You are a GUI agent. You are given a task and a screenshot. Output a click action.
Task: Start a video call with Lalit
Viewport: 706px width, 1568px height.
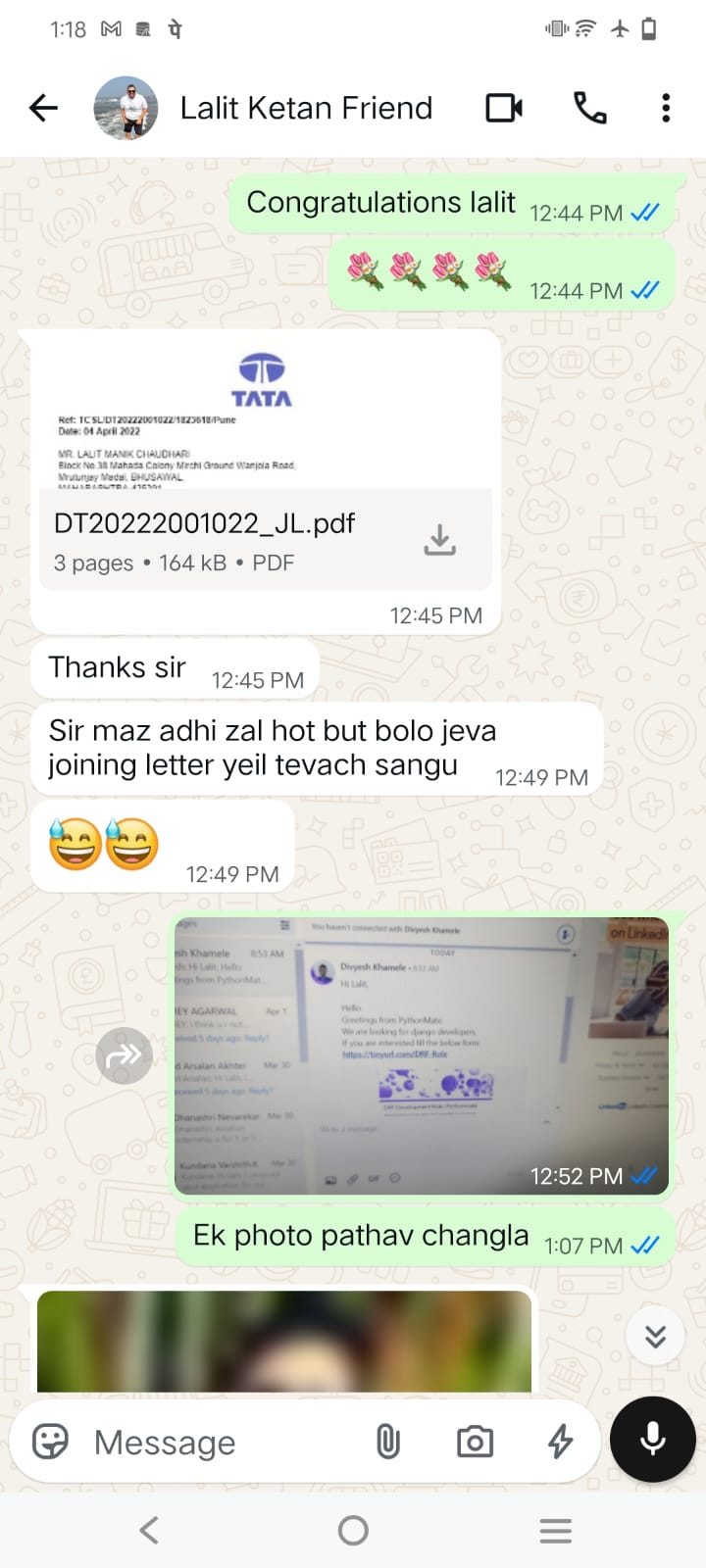[504, 108]
